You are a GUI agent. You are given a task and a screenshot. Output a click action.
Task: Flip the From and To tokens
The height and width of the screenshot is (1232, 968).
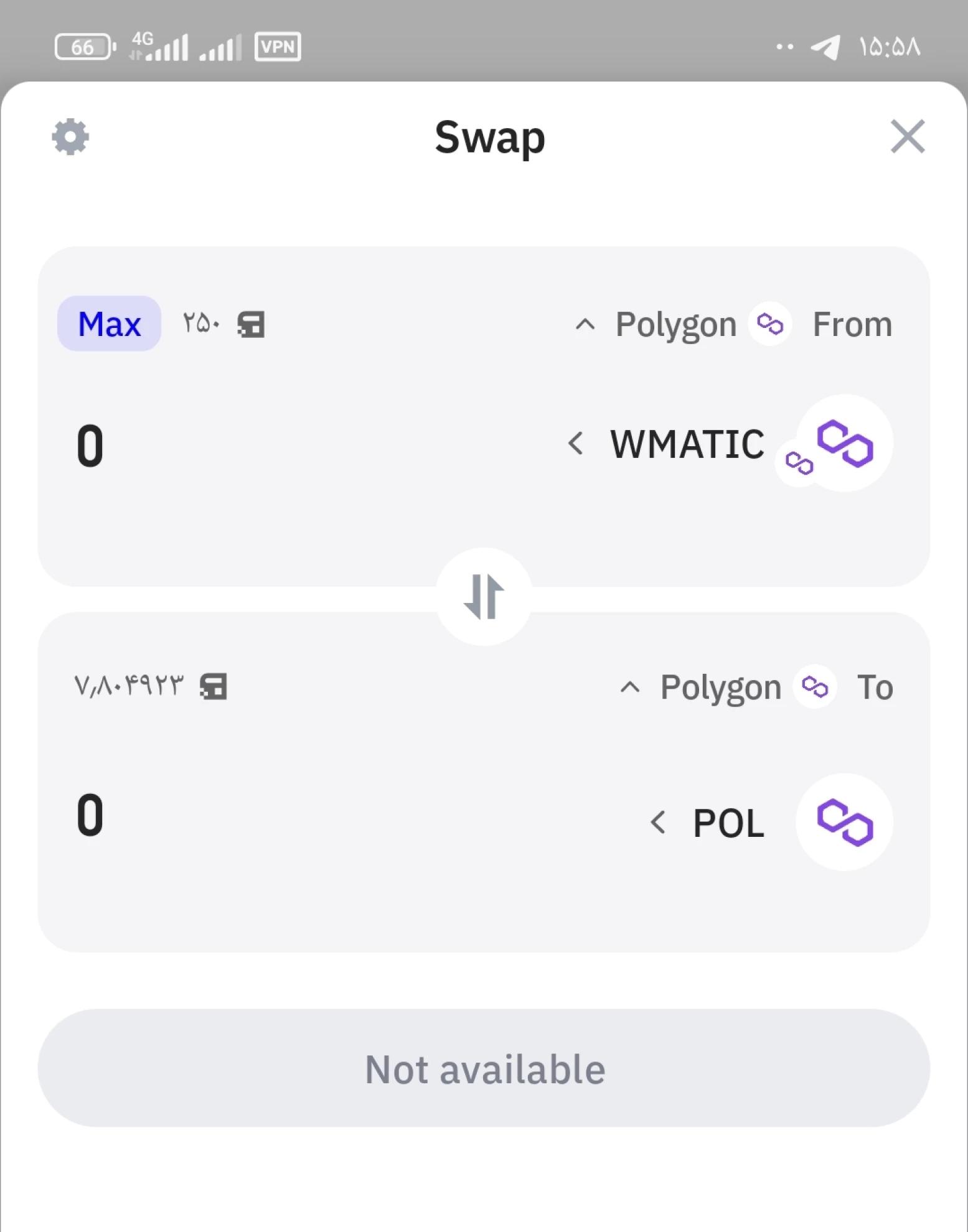484,596
